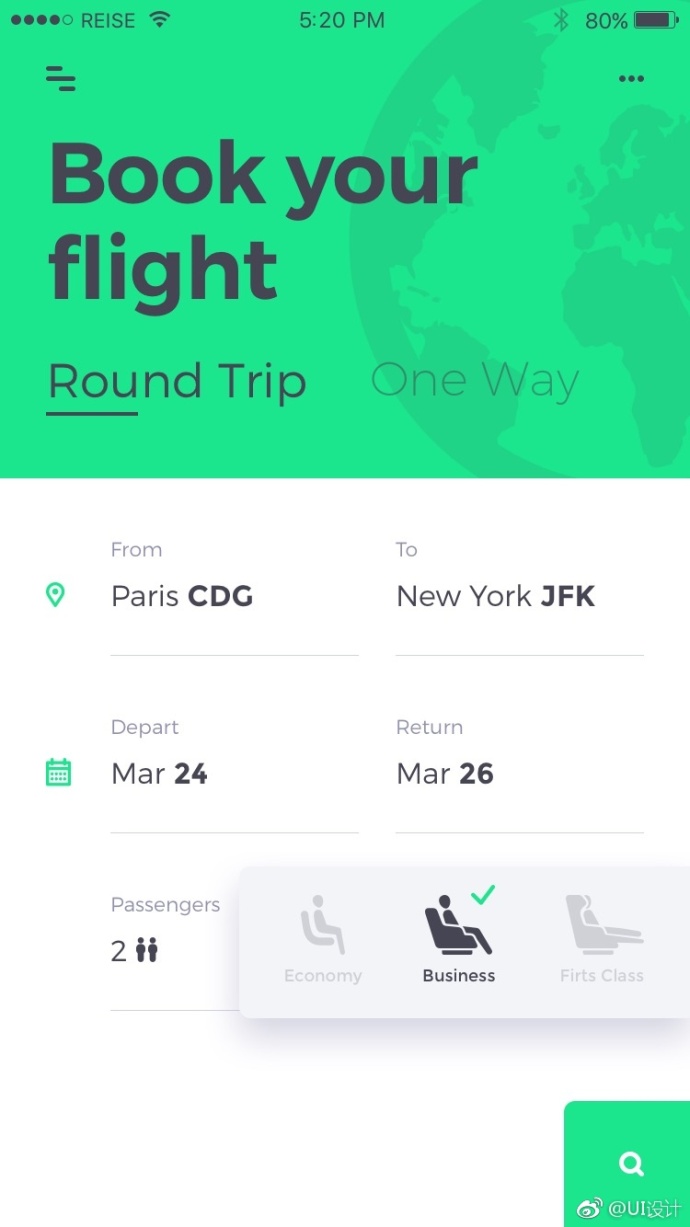Pick the Depart date Mar 24
The image size is (690, 1227).
click(x=234, y=774)
